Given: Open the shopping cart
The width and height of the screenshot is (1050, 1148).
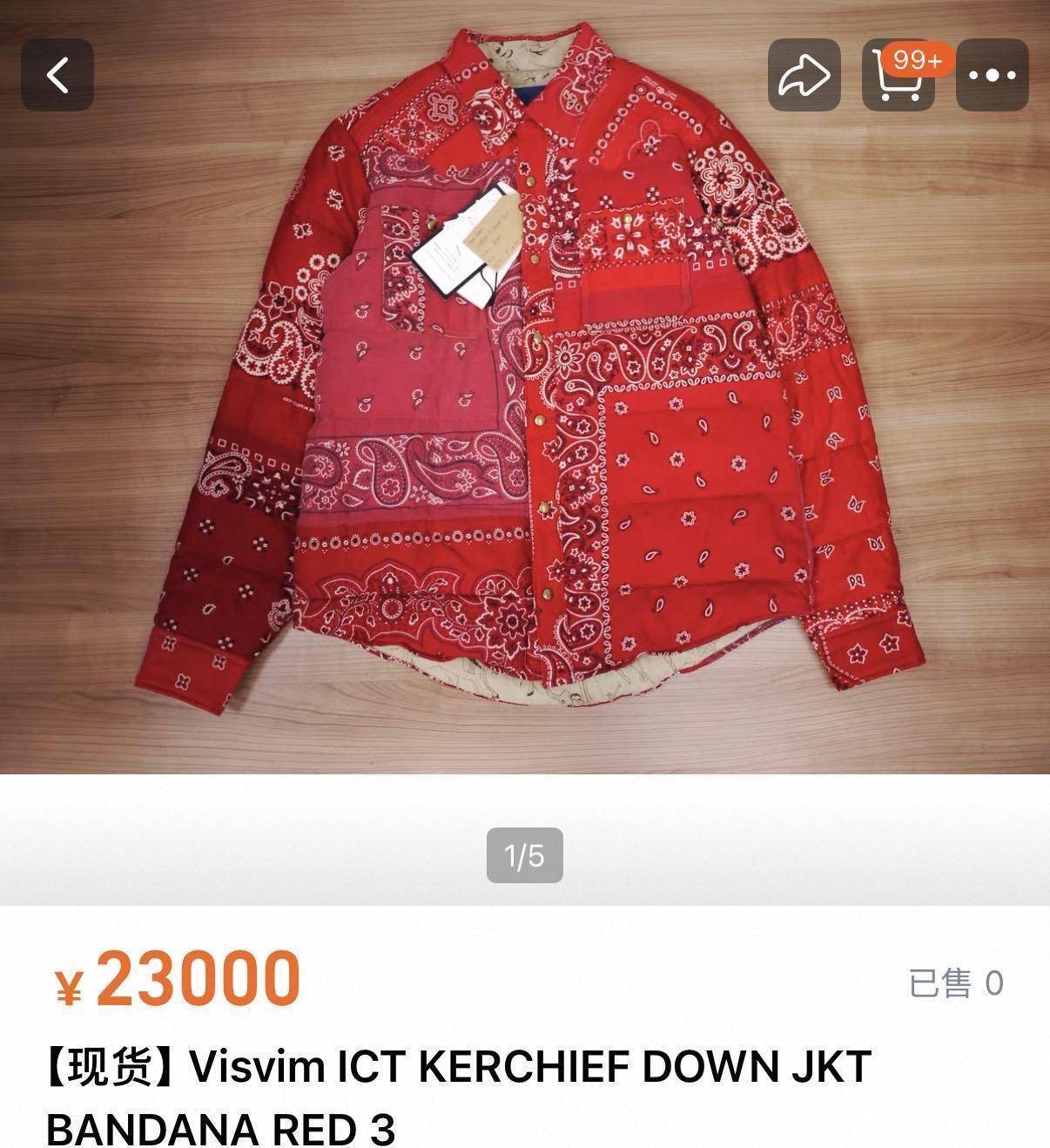Looking at the screenshot, I should (898, 76).
